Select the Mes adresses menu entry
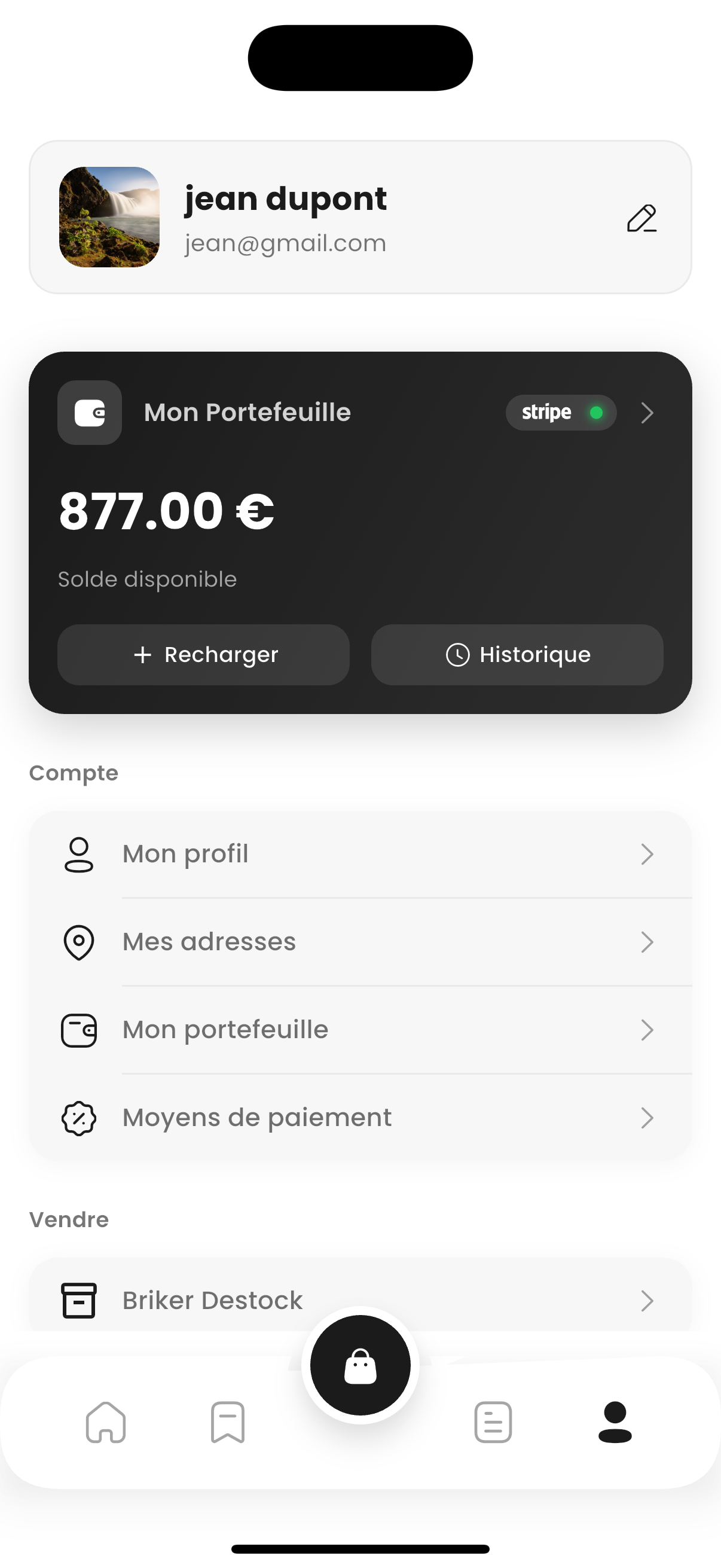This screenshot has width=721, height=1568. point(209,942)
